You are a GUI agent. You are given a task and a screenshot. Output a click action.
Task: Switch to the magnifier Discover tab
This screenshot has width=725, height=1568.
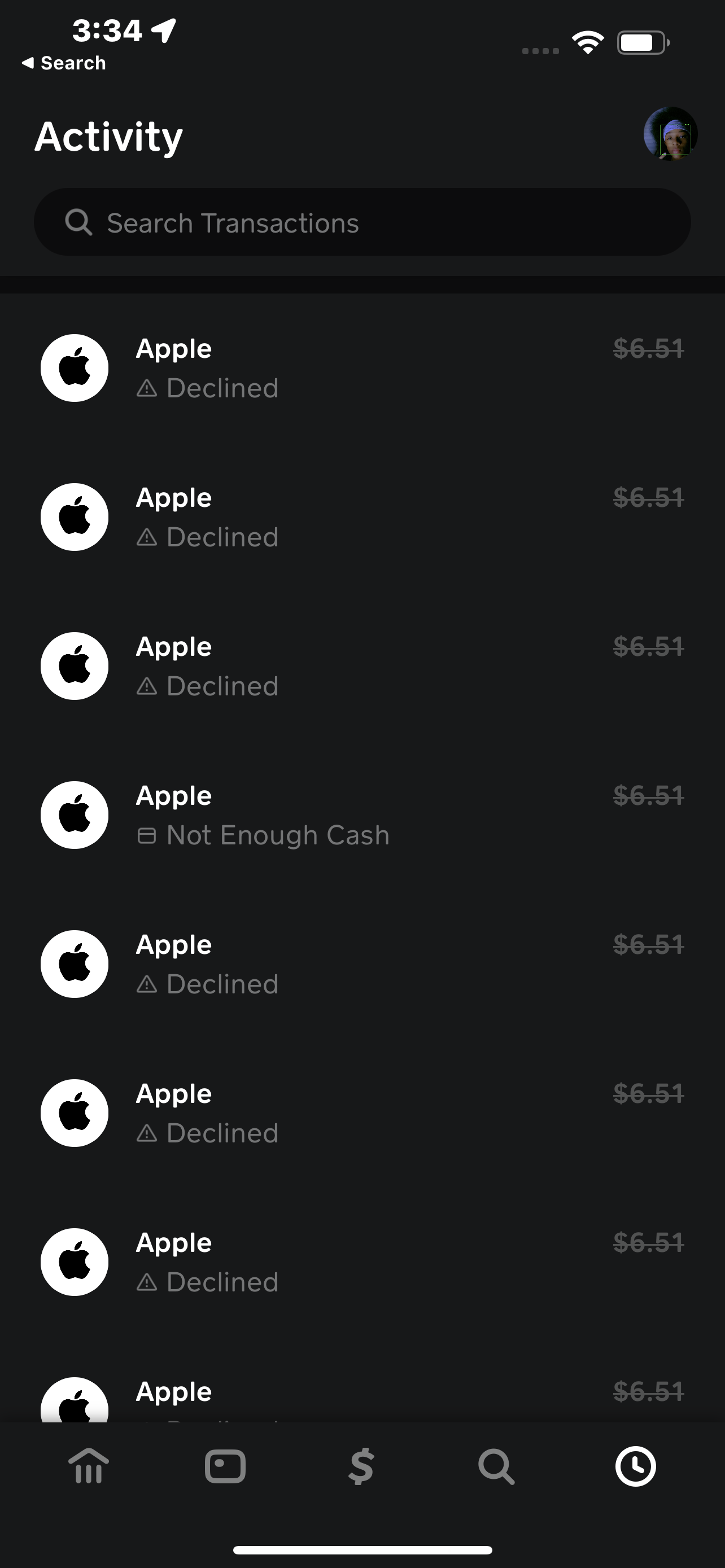click(x=497, y=1466)
